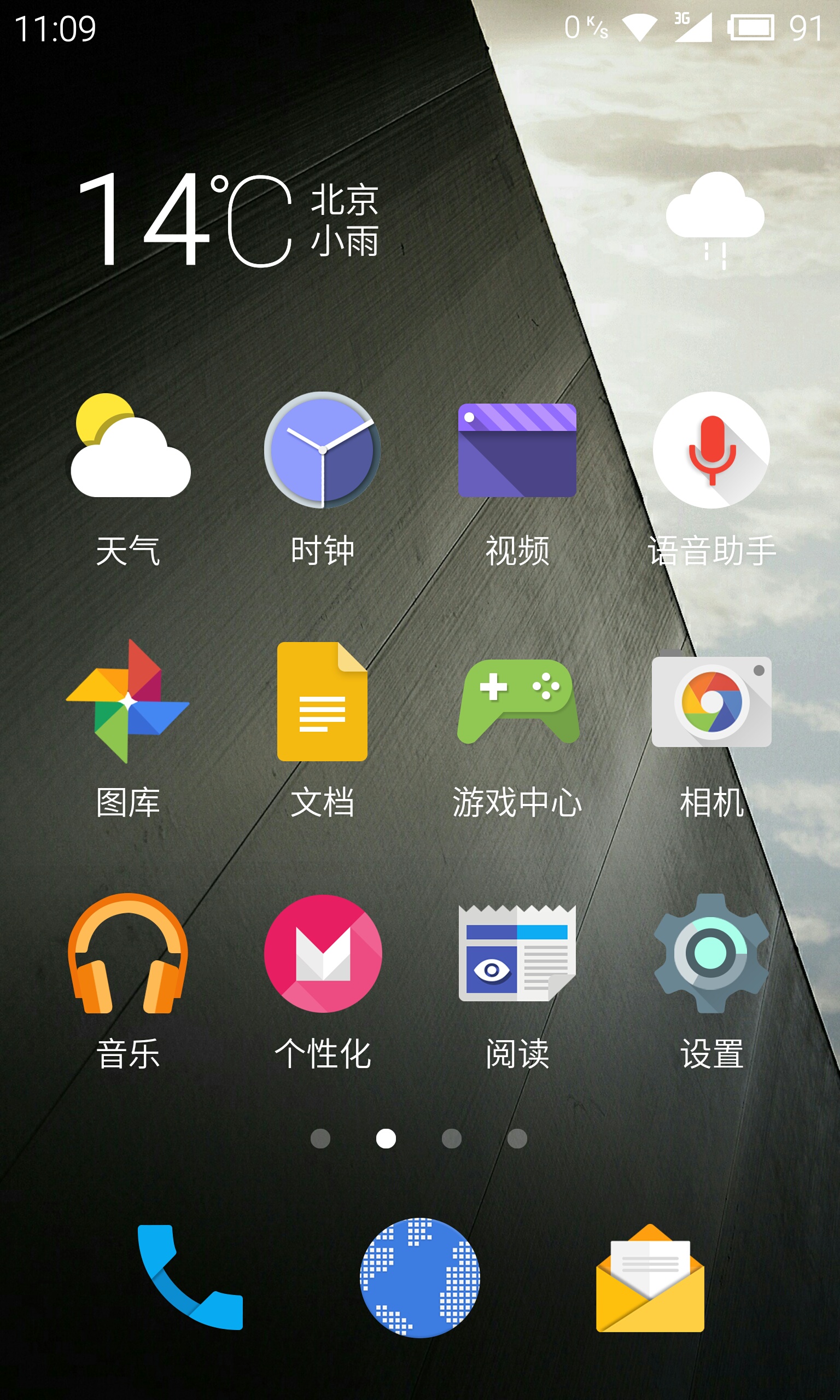Launch the 时钟 clock app

(322, 450)
